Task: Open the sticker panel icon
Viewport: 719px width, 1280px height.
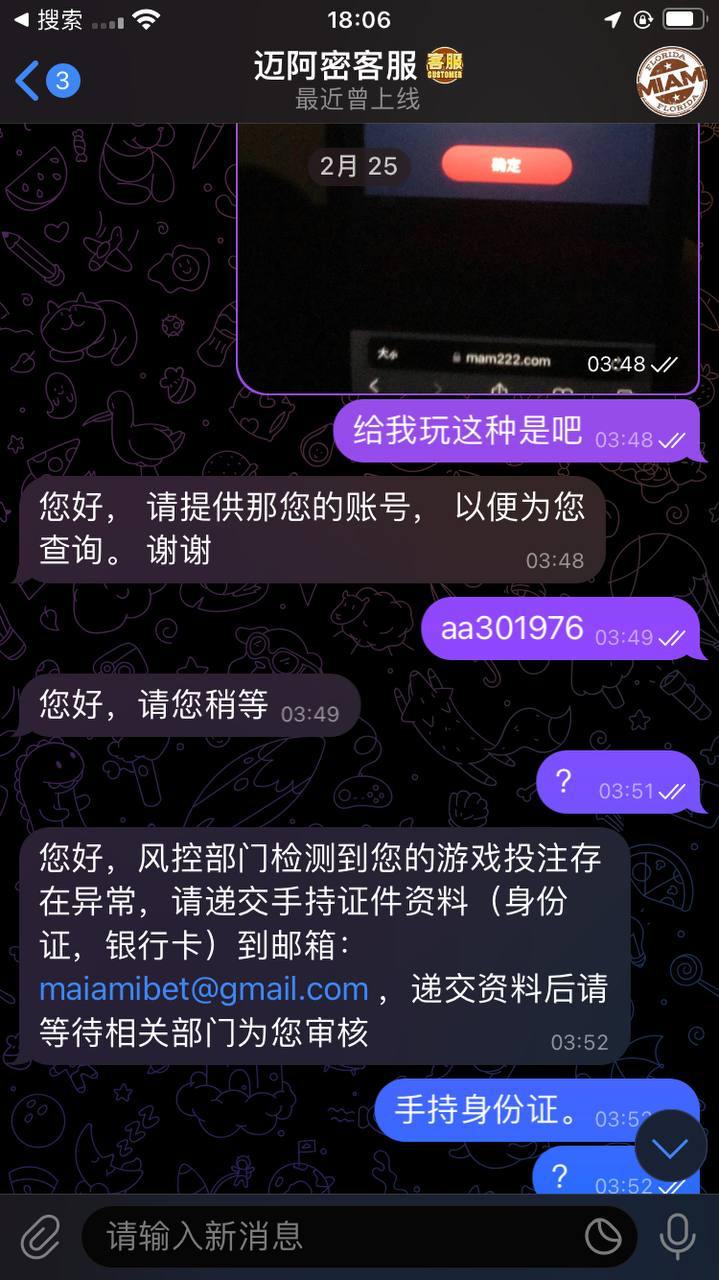Action: click(603, 1237)
